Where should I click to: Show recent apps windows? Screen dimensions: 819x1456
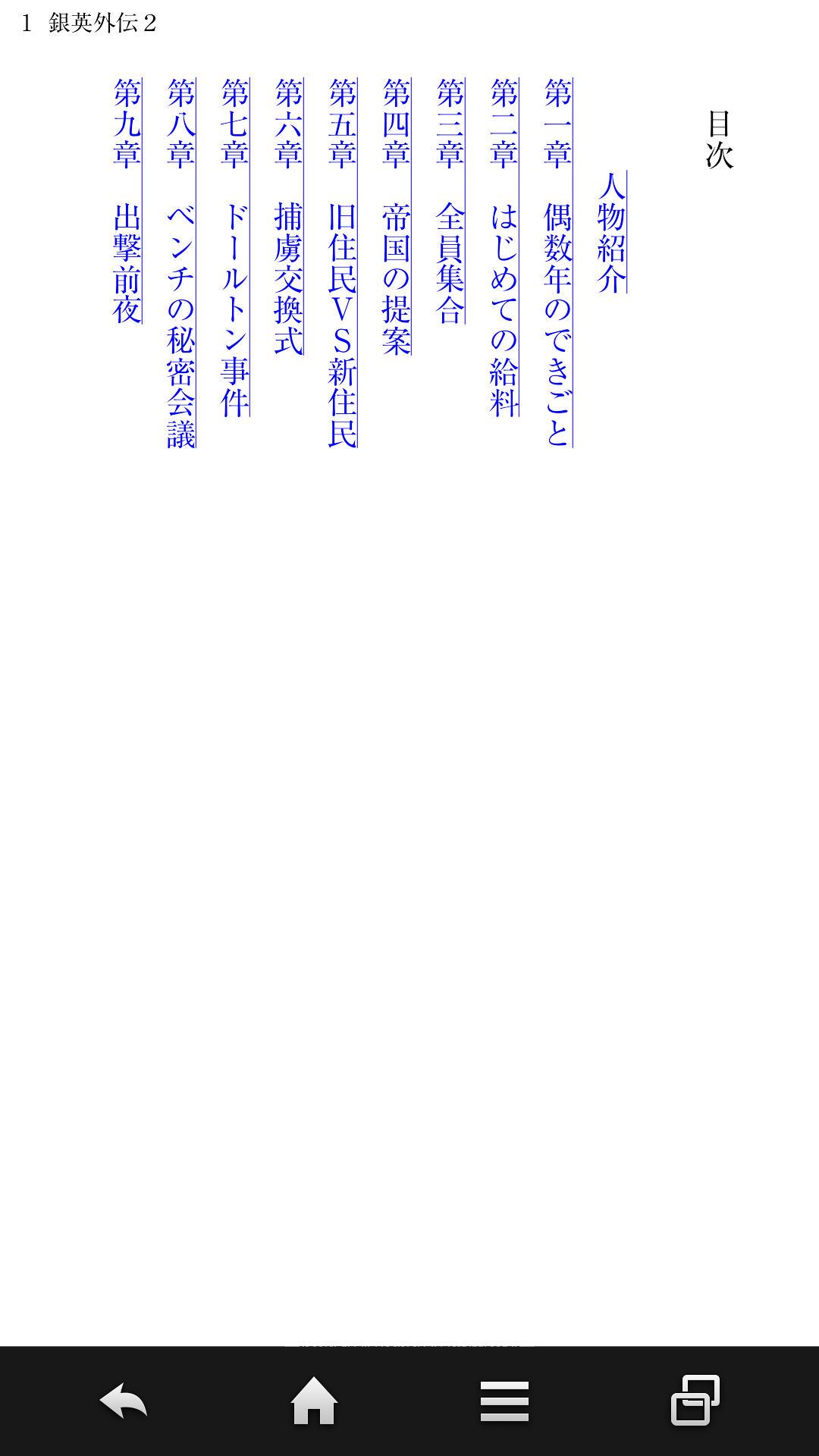[695, 1401]
